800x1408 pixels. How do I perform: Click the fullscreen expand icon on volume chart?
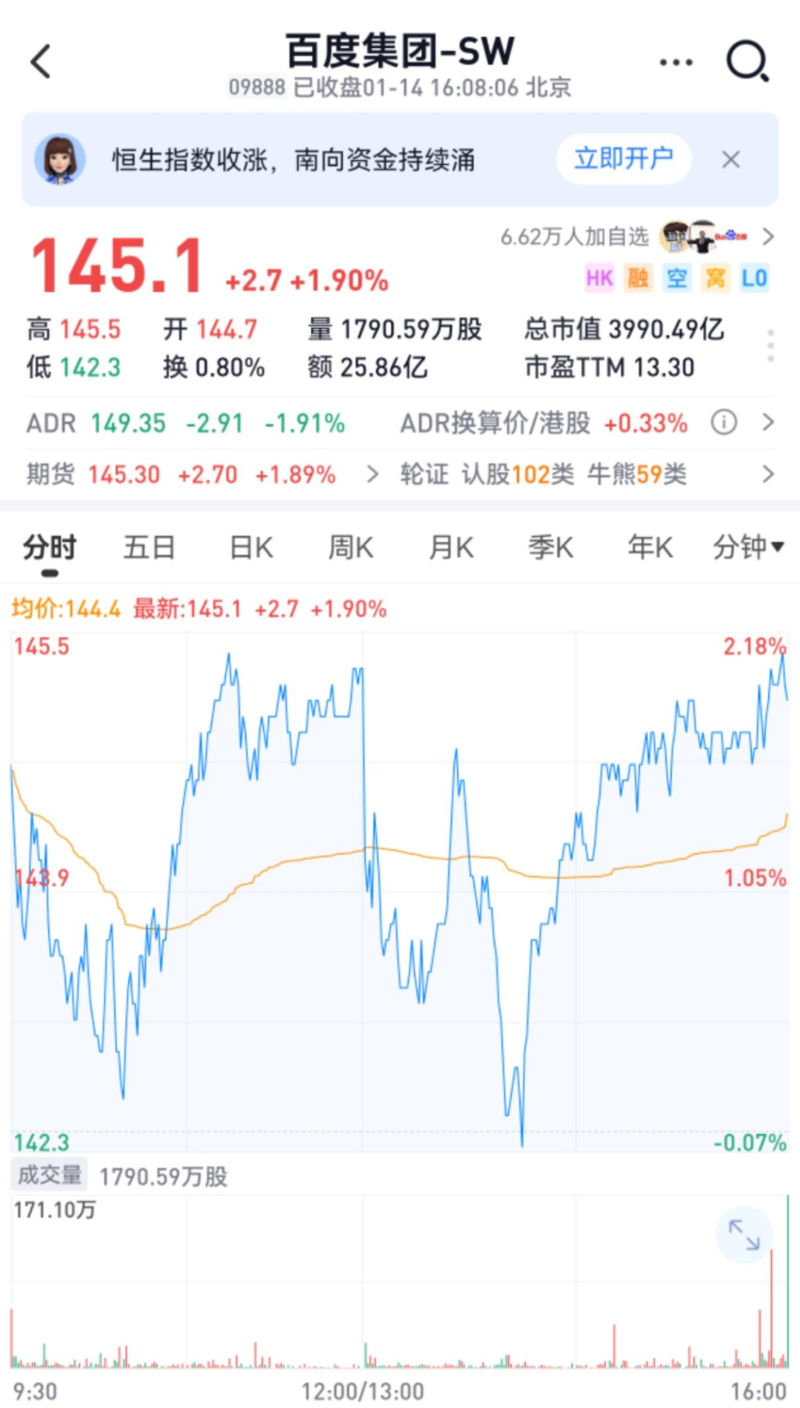pyautogui.click(x=743, y=1236)
